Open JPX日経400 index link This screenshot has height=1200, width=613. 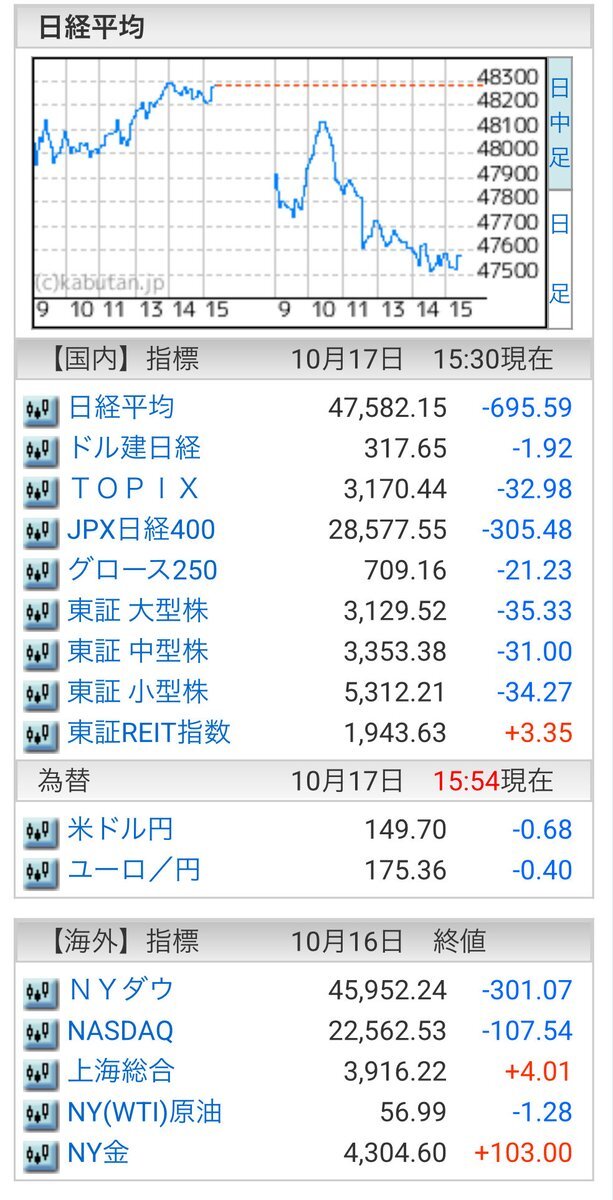coord(141,530)
